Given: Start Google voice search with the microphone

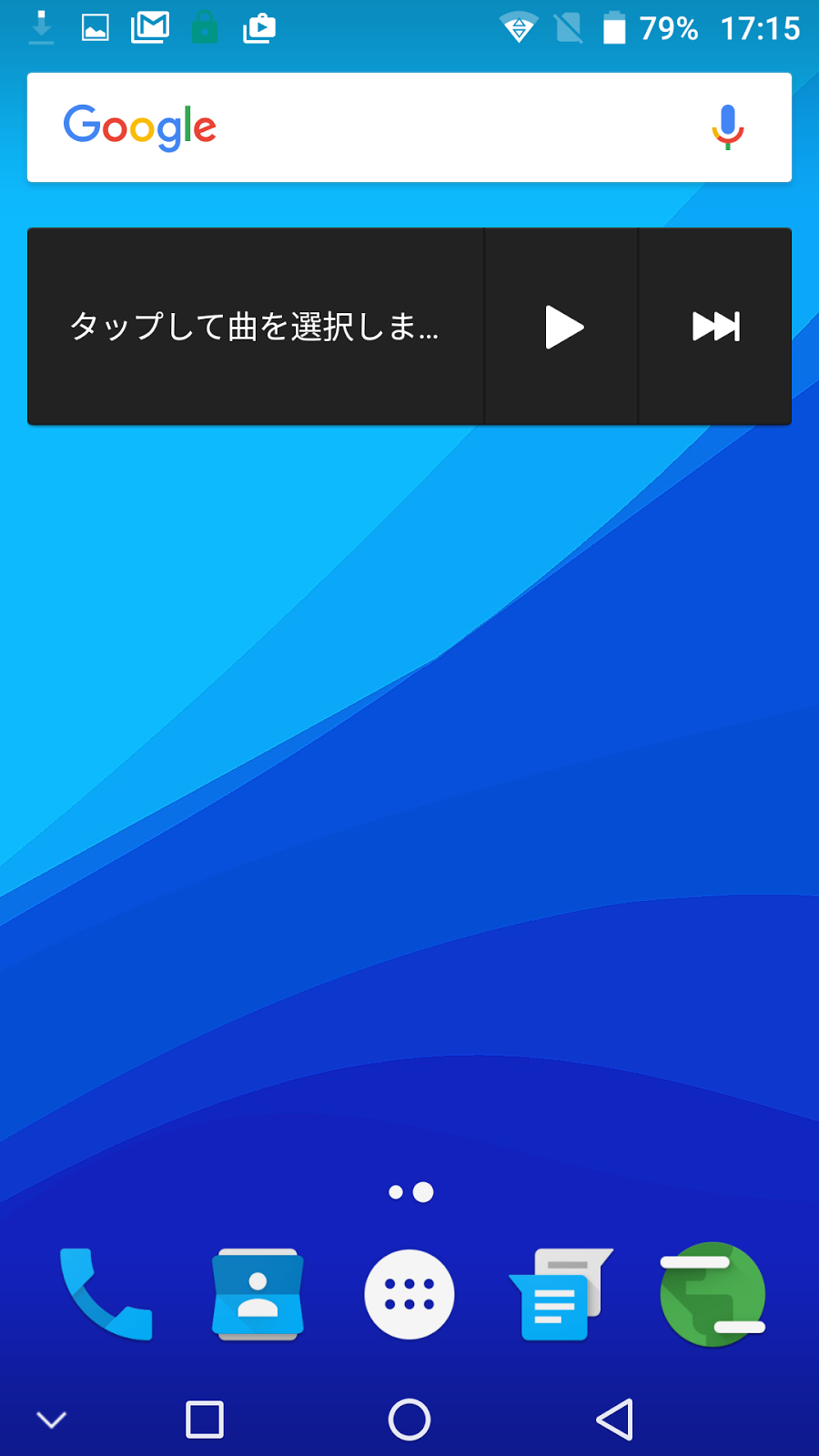Looking at the screenshot, I should tap(727, 127).
